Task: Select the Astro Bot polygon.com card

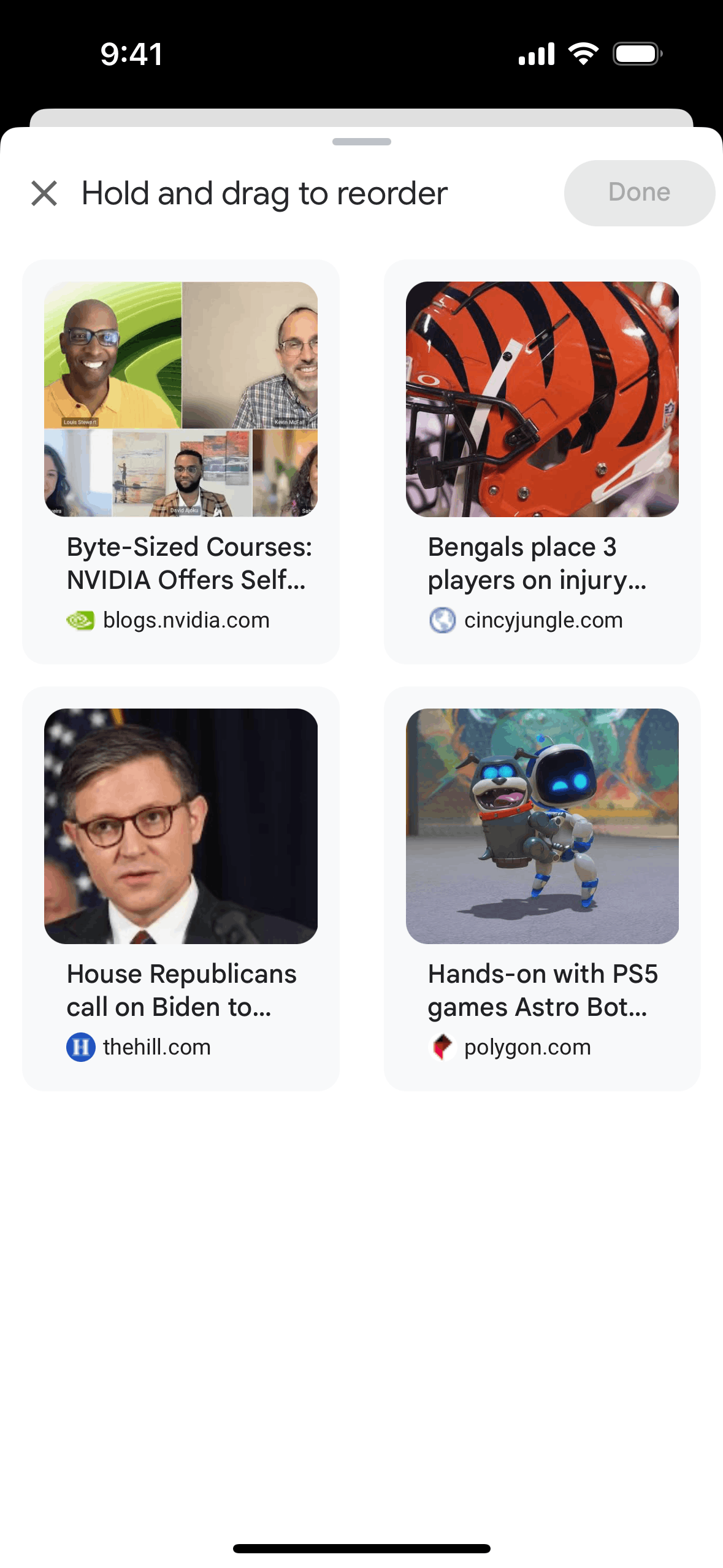Action: [x=542, y=888]
